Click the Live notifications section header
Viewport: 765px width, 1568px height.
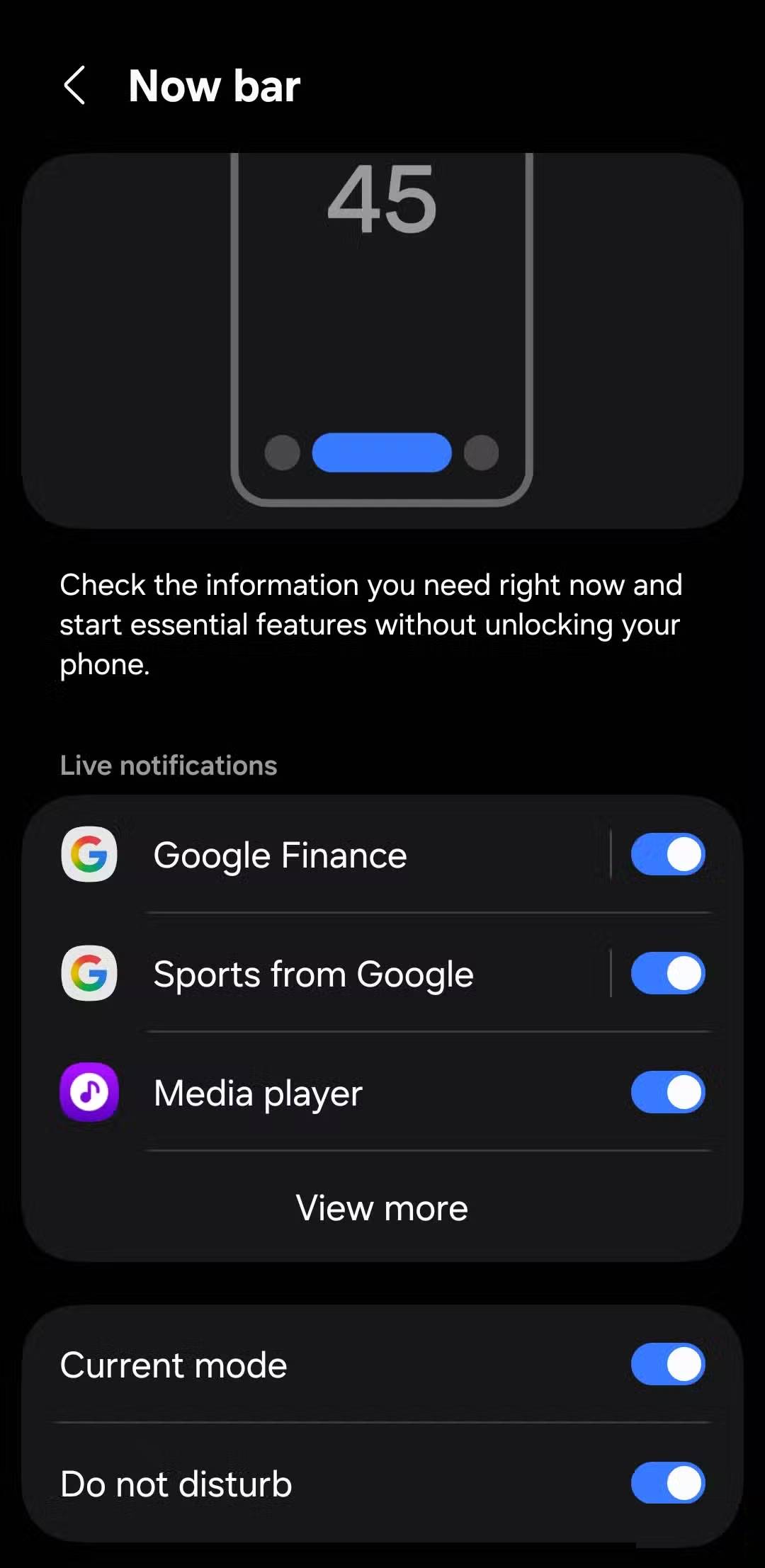click(x=168, y=765)
